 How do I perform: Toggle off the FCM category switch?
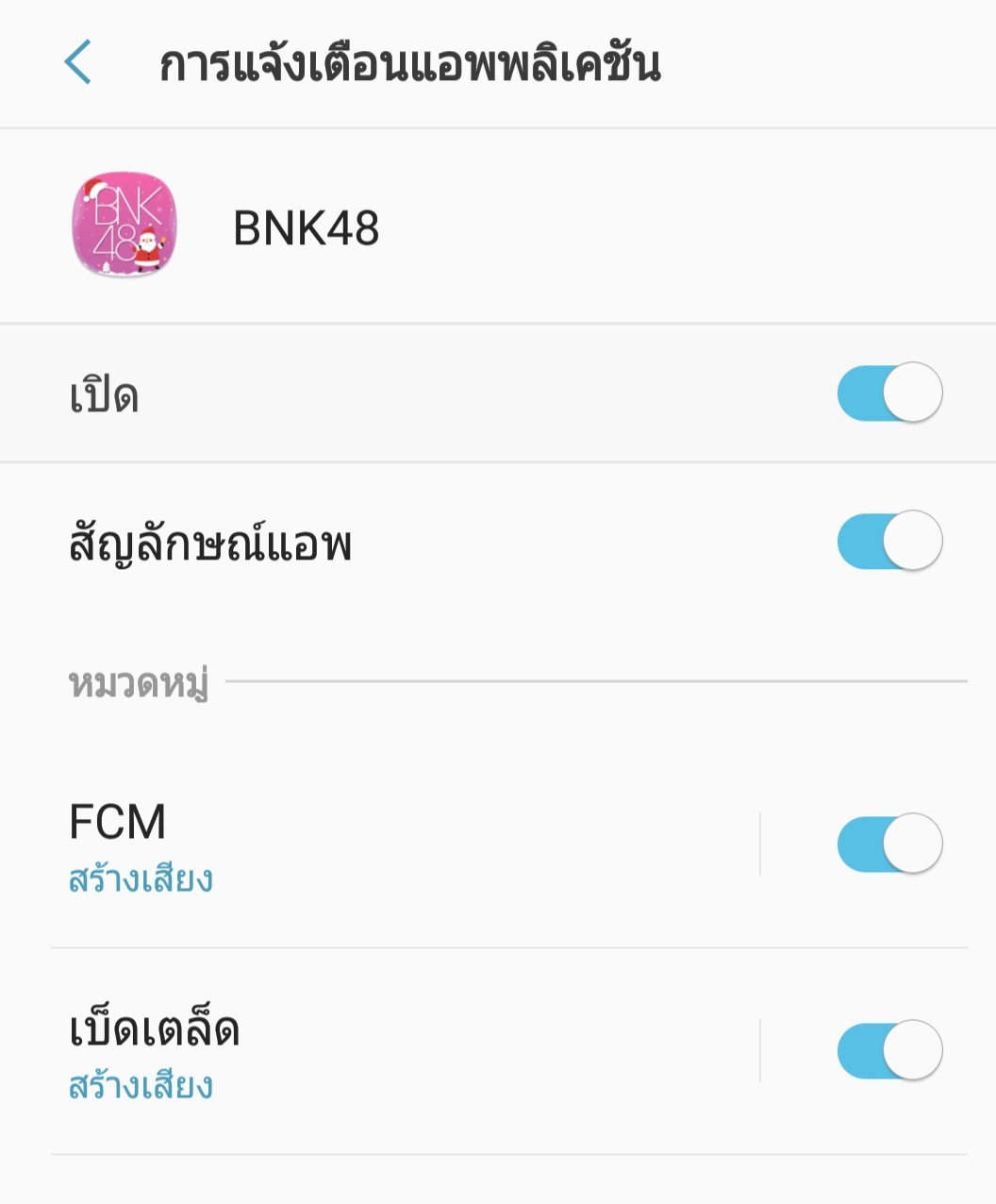click(888, 844)
